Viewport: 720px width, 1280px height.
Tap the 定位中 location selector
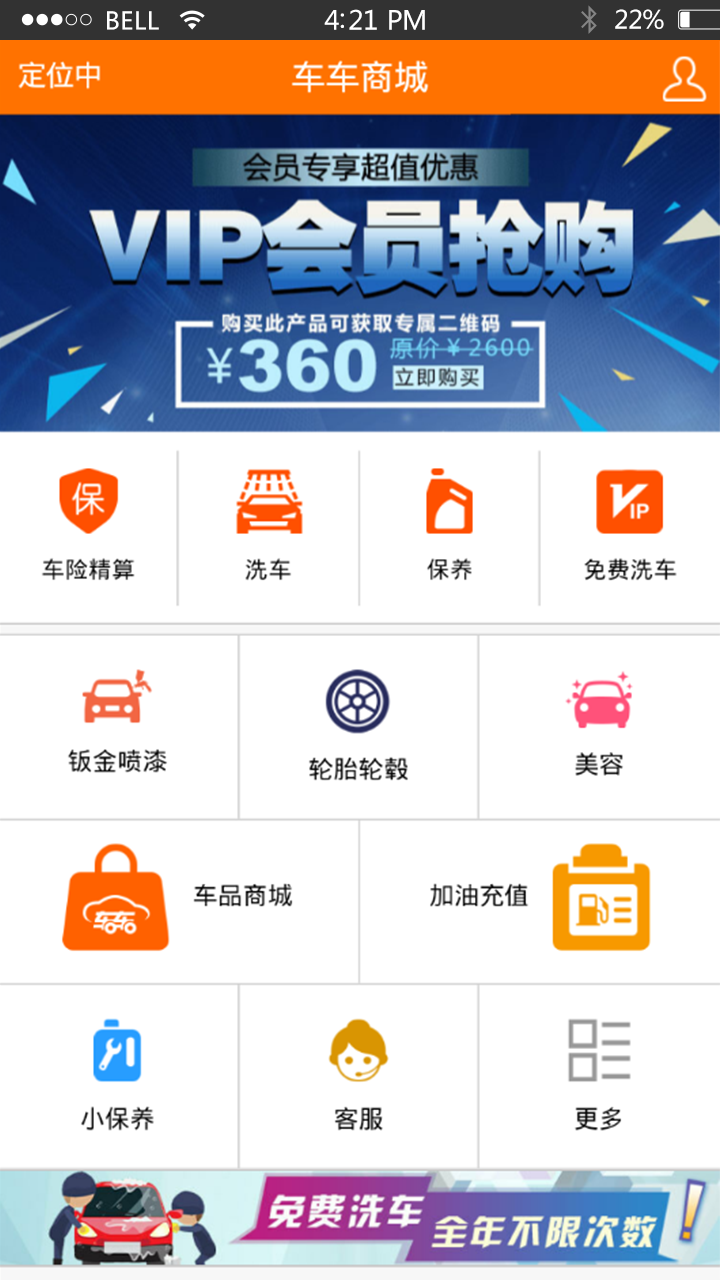(x=60, y=76)
